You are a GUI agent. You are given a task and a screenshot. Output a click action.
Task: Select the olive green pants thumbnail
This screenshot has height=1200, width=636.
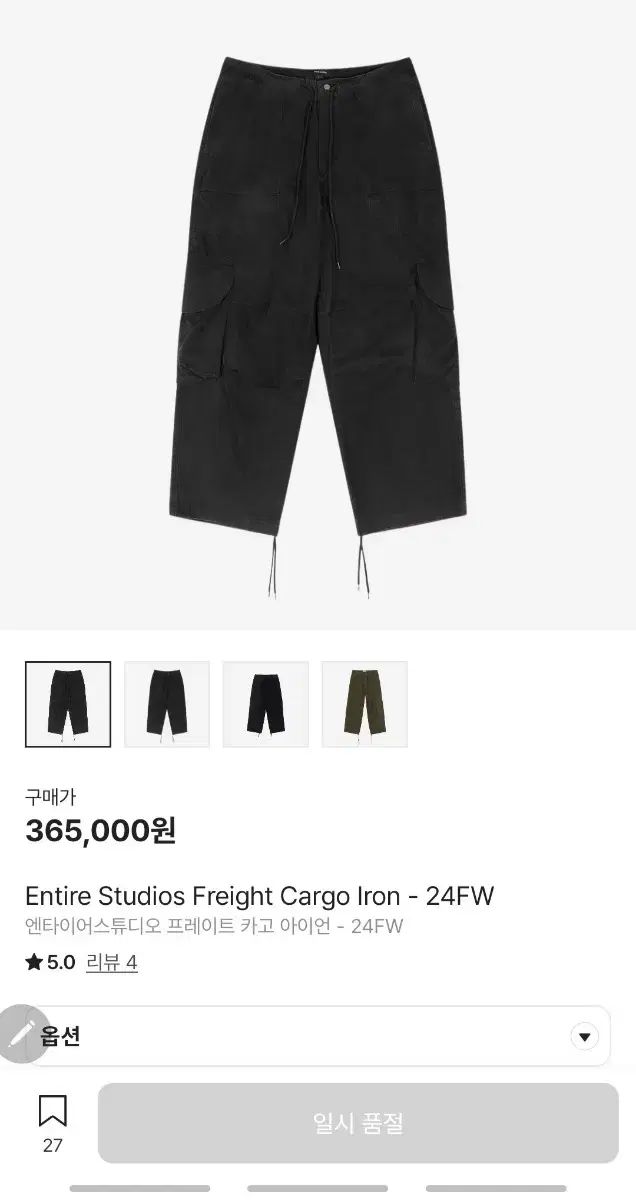pos(364,704)
